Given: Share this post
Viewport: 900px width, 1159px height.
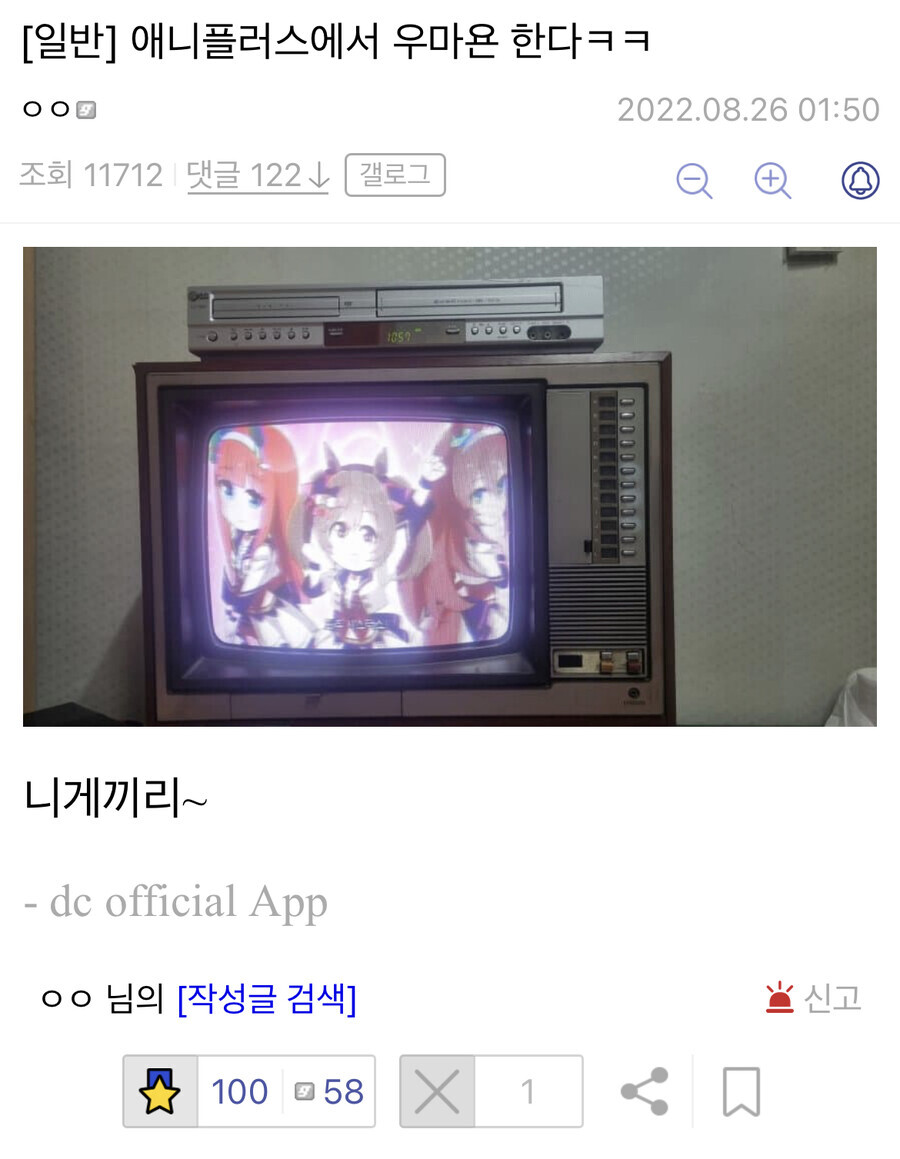Looking at the screenshot, I should coord(644,1091).
